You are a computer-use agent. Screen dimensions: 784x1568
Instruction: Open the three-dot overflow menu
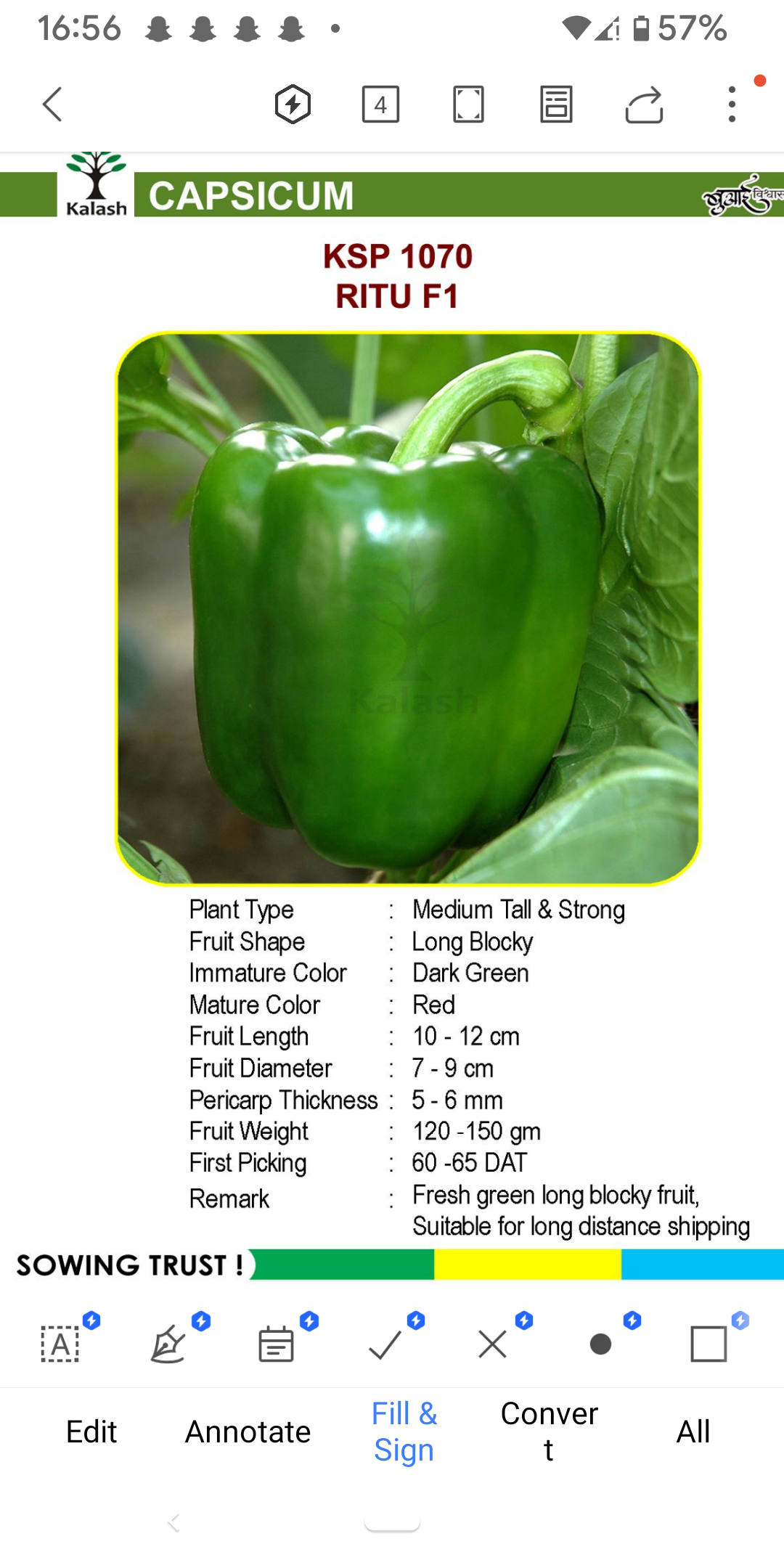732,105
